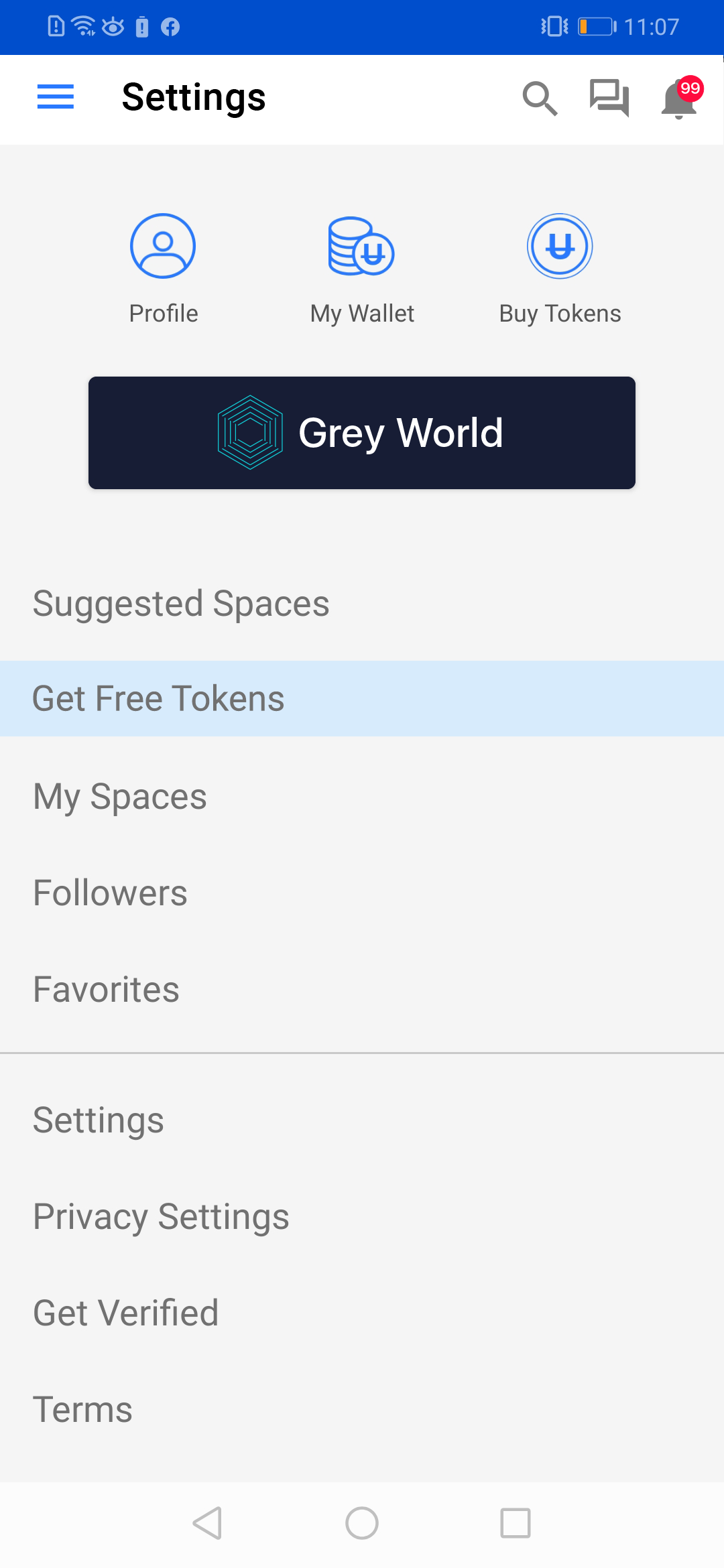Tap the system back button

(208, 1523)
